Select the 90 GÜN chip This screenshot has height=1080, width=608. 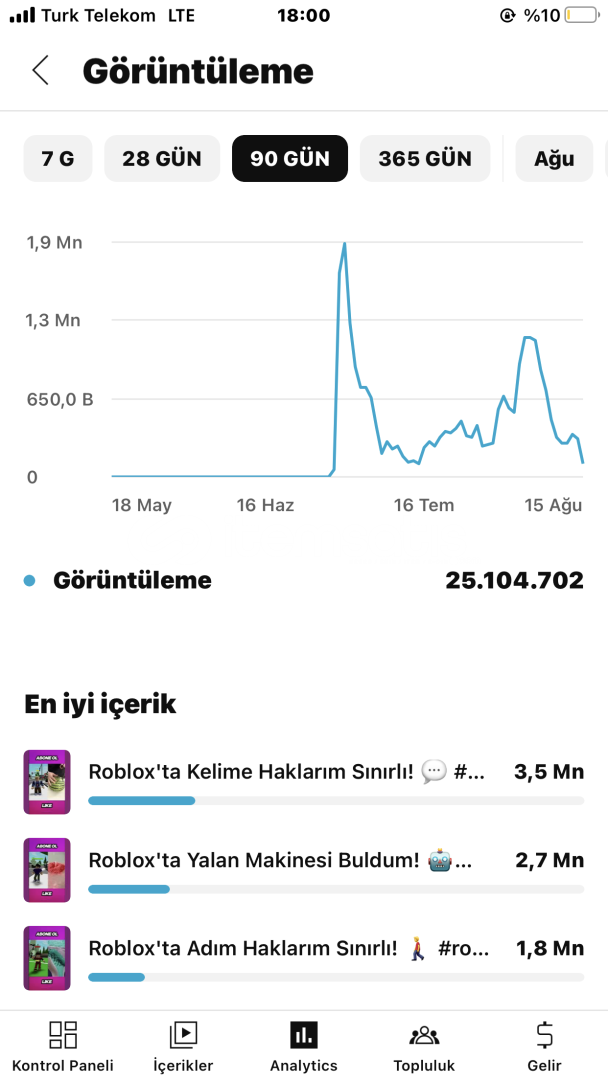290,158
